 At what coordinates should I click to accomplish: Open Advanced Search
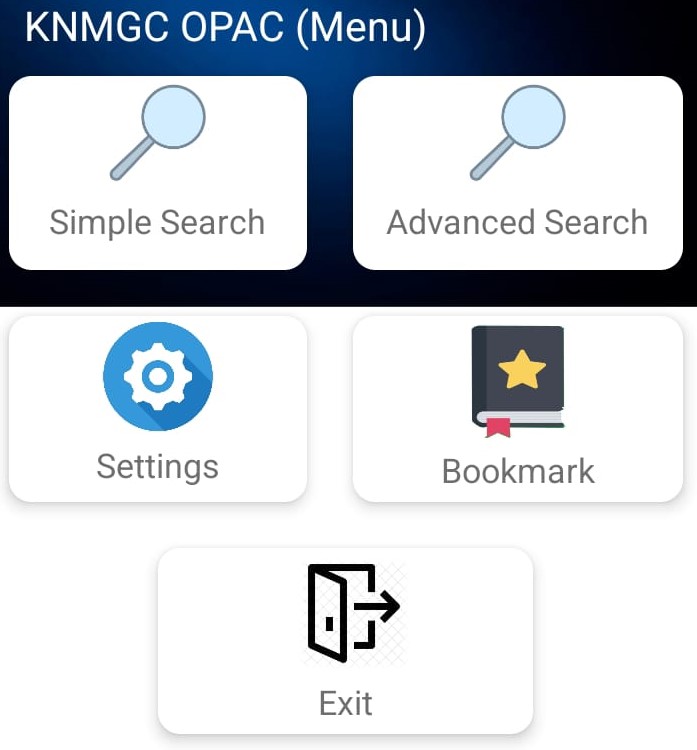tap(518, 172)
